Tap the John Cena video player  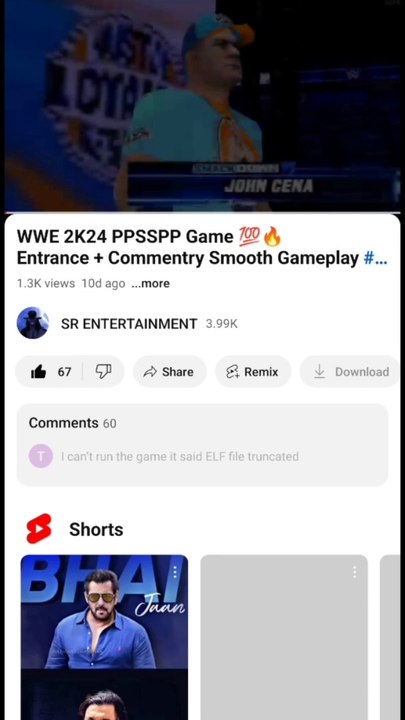point(202,106)
